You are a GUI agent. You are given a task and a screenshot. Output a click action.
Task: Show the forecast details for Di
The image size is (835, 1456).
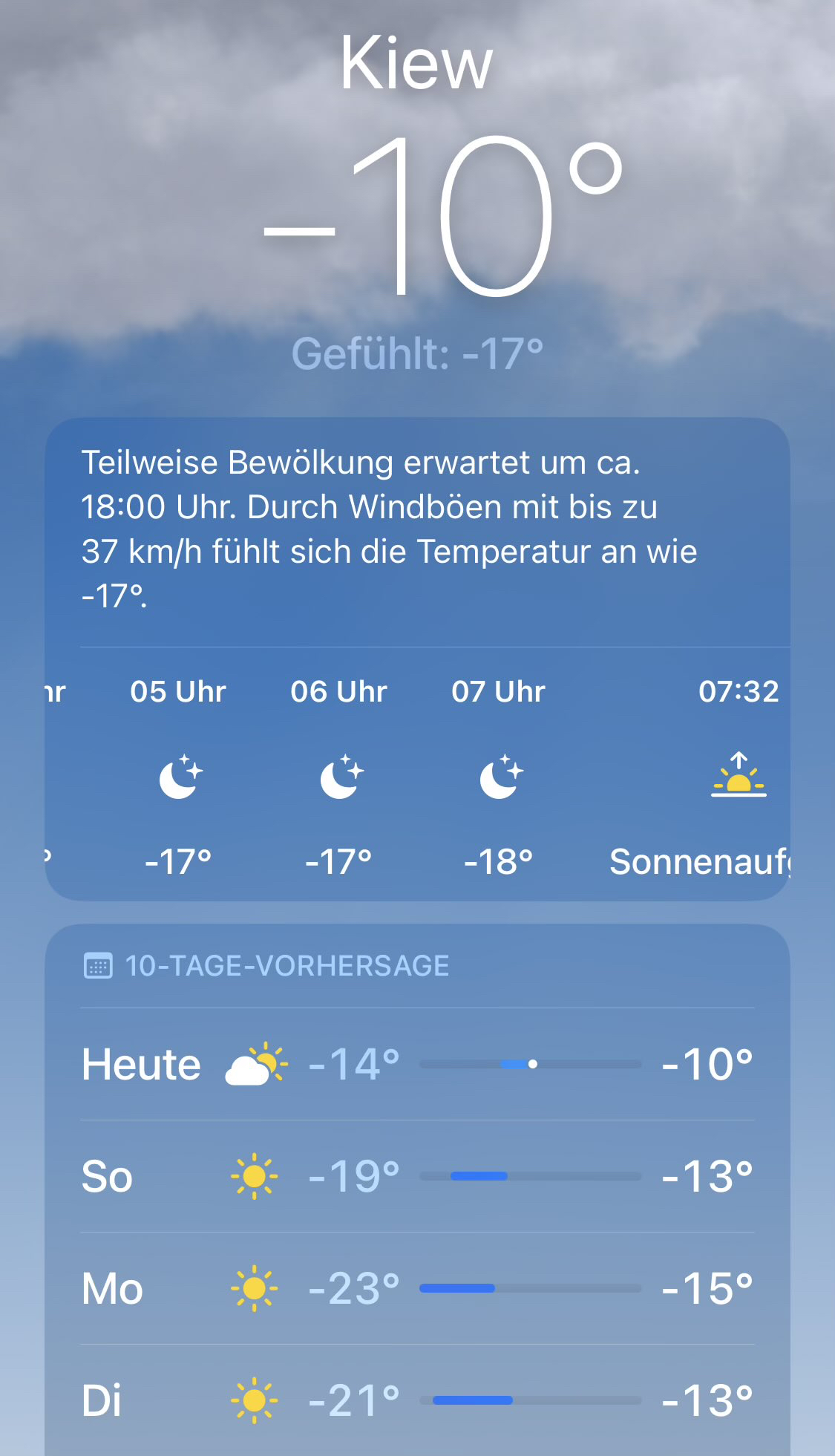coord(417,1400)
